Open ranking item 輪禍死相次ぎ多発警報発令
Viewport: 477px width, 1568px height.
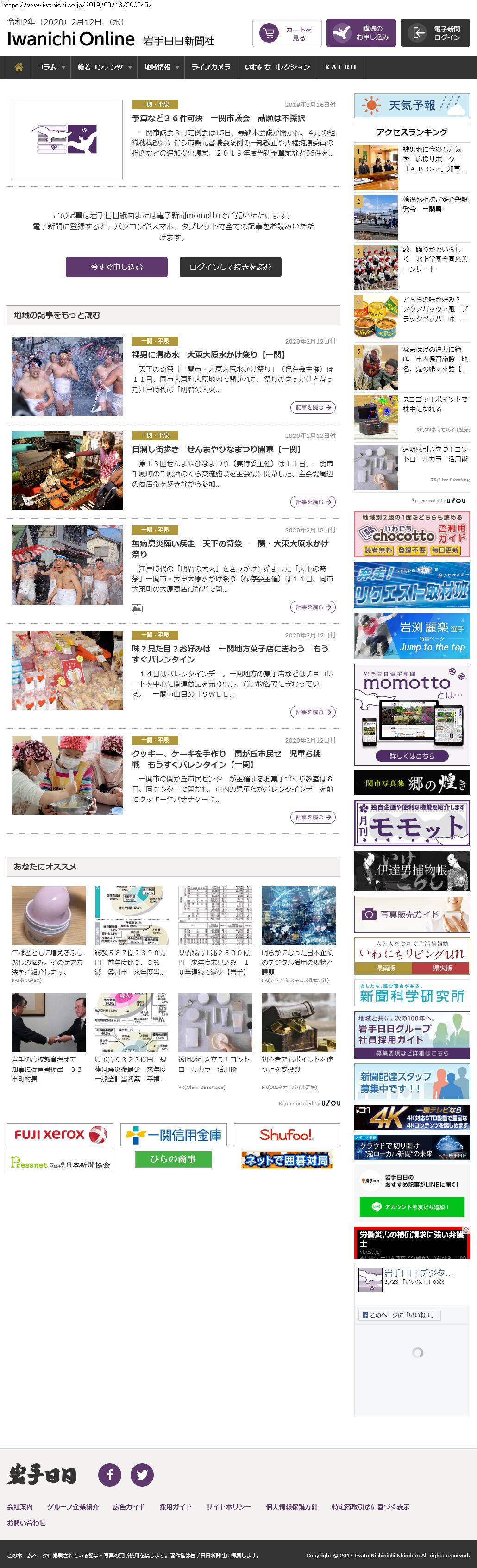pyautogui.click(x=434, y=205)
